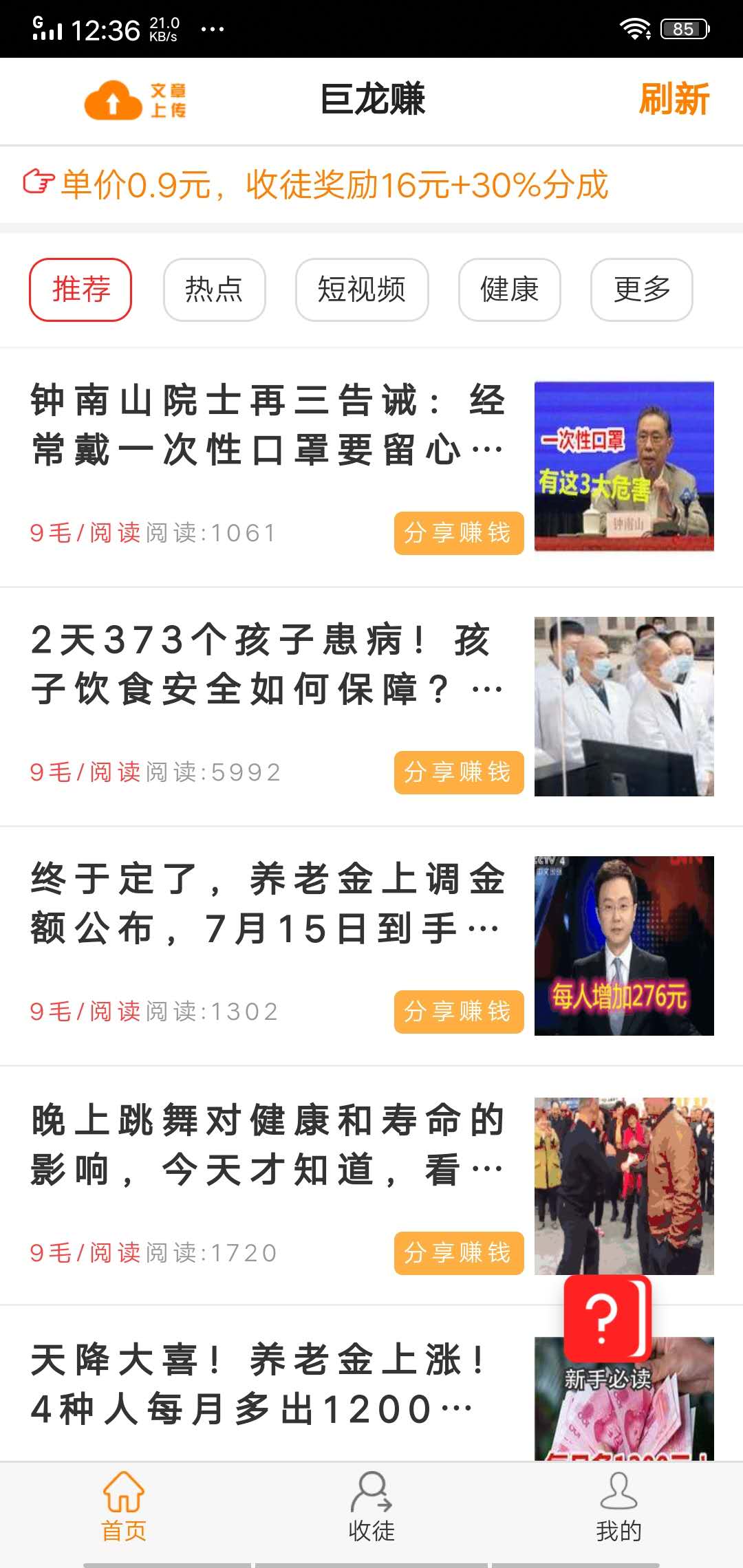The width and height of the screenshot is (743, 1568).
Task: Tap 刷新 to refresh the feed
Action: (675, 100)
